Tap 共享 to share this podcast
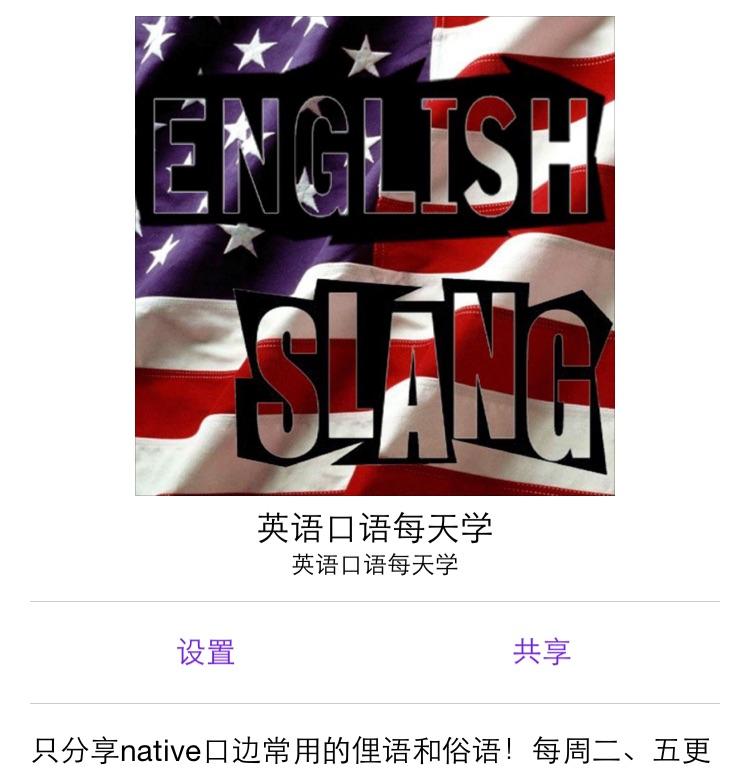 coord(542,652)
